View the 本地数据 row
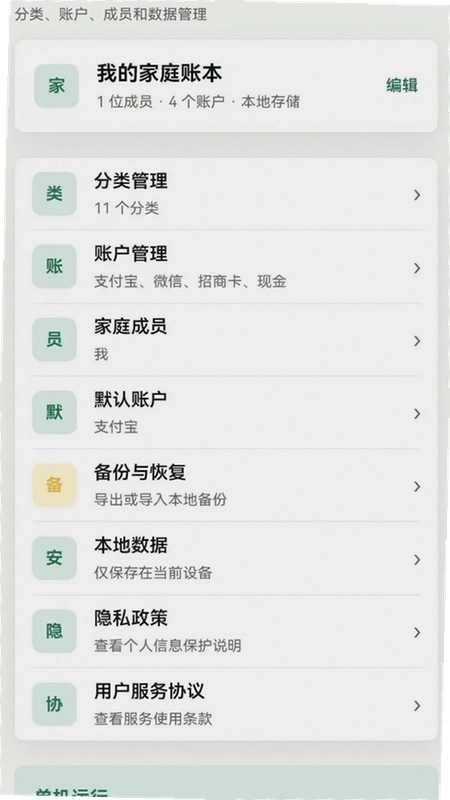 click(226, 559)
